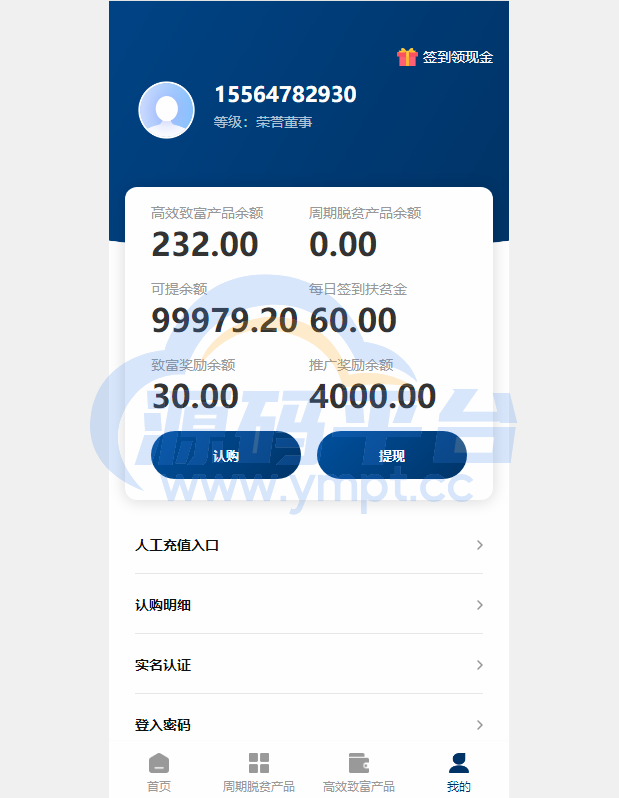Screen dimensions: 619x798
Task: Open 人工充值入口 row
Action: [309, 545]
